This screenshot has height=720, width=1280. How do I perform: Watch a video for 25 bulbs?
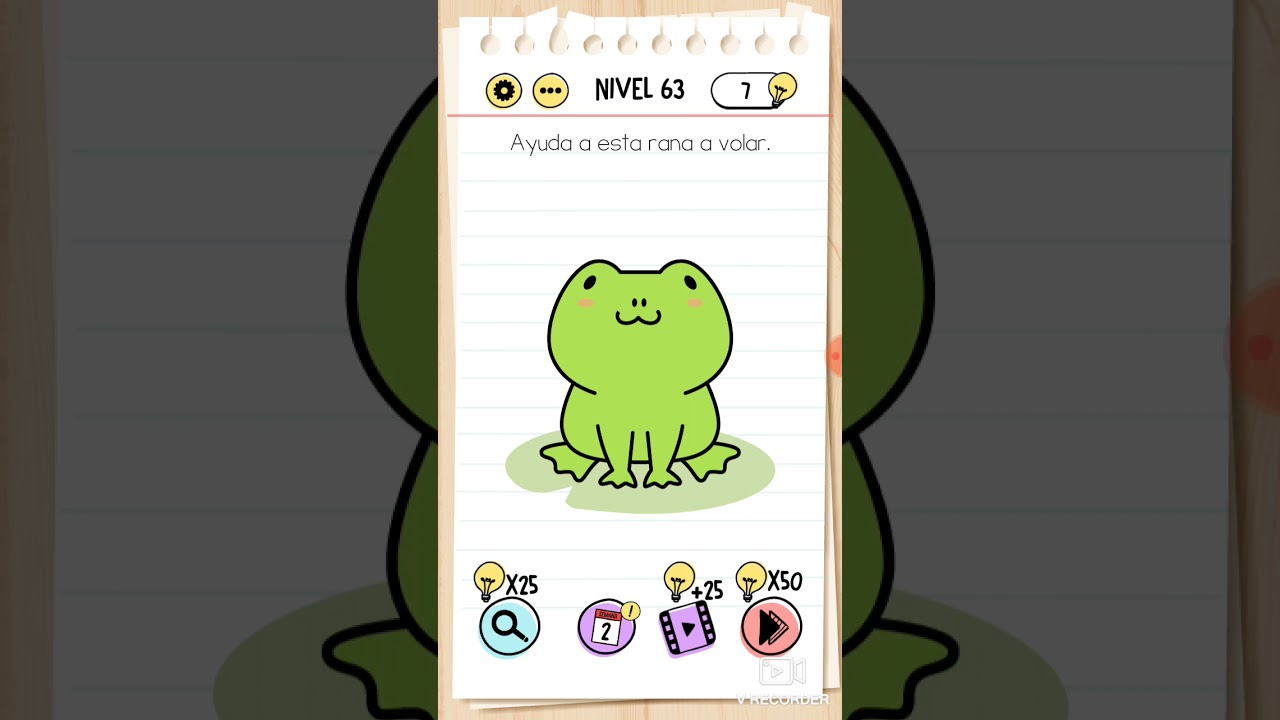[687, 629]
